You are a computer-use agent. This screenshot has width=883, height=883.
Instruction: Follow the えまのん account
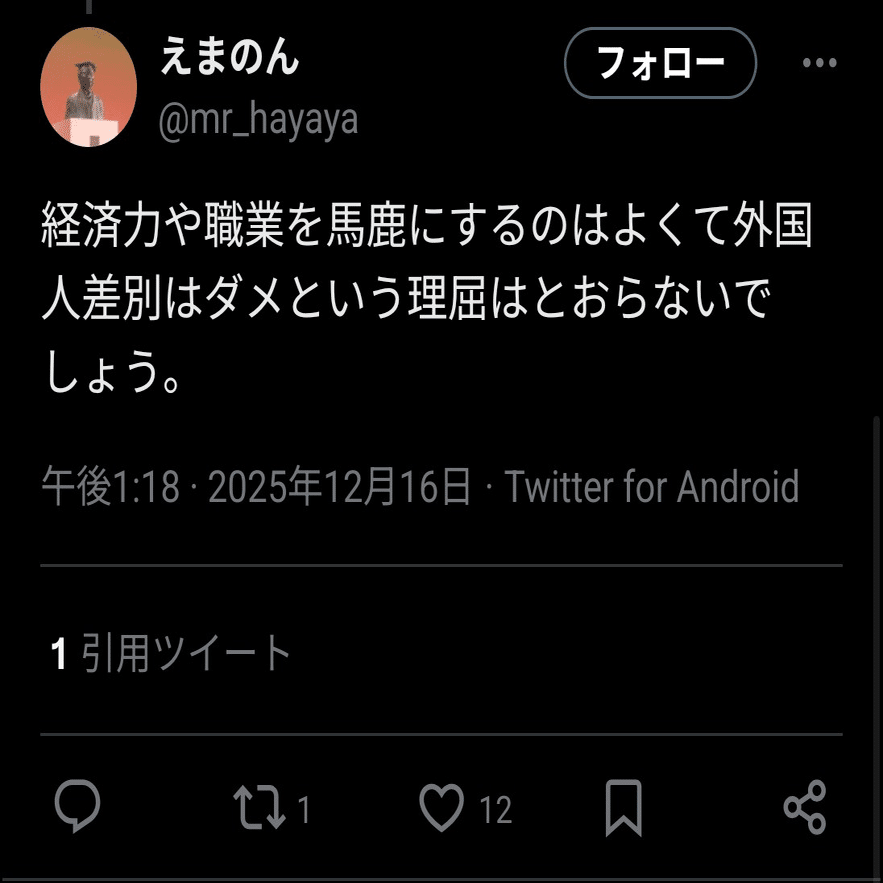(x=660, y=63)
